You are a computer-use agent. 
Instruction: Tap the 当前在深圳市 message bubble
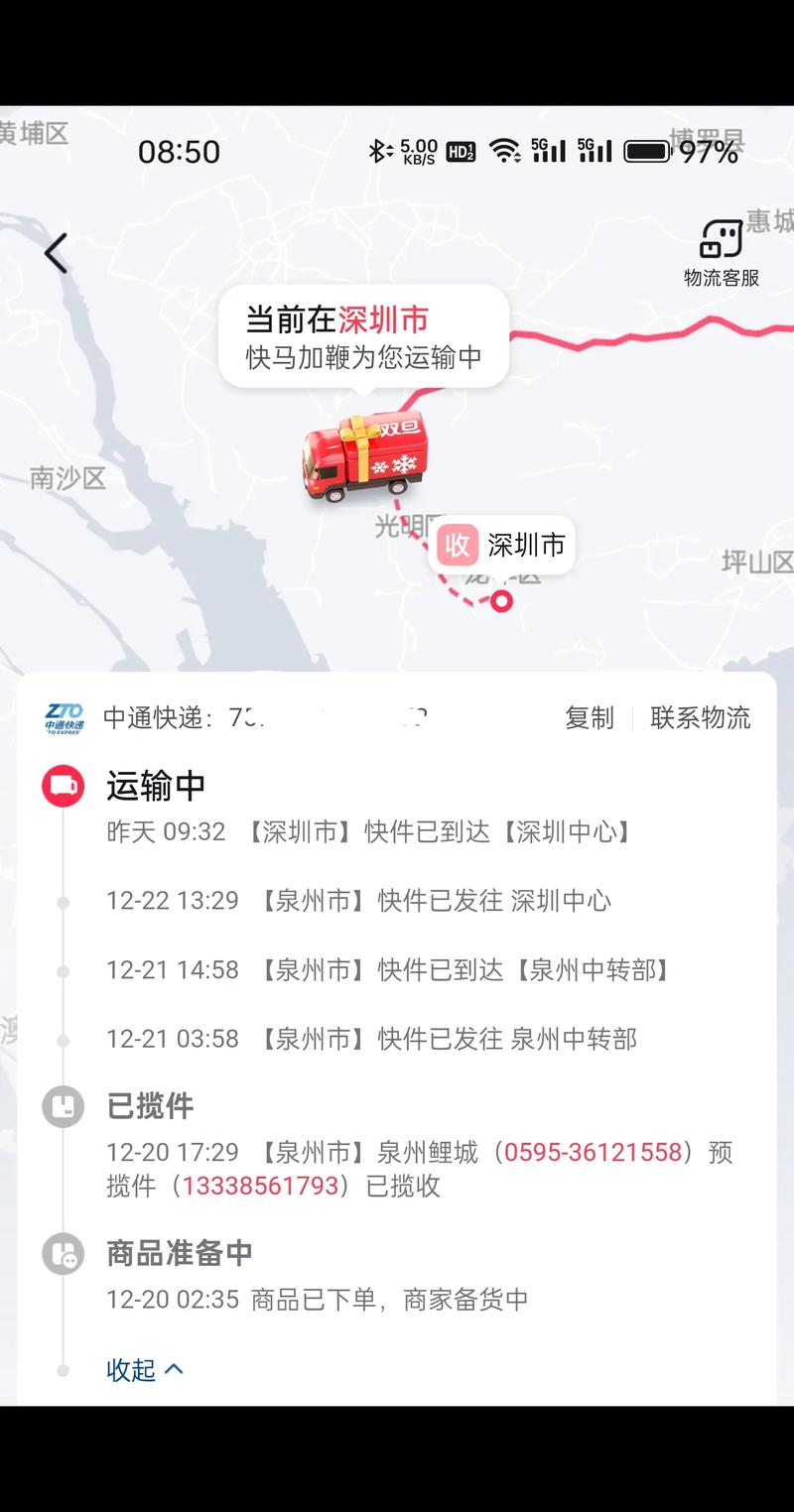pos(366,337)
